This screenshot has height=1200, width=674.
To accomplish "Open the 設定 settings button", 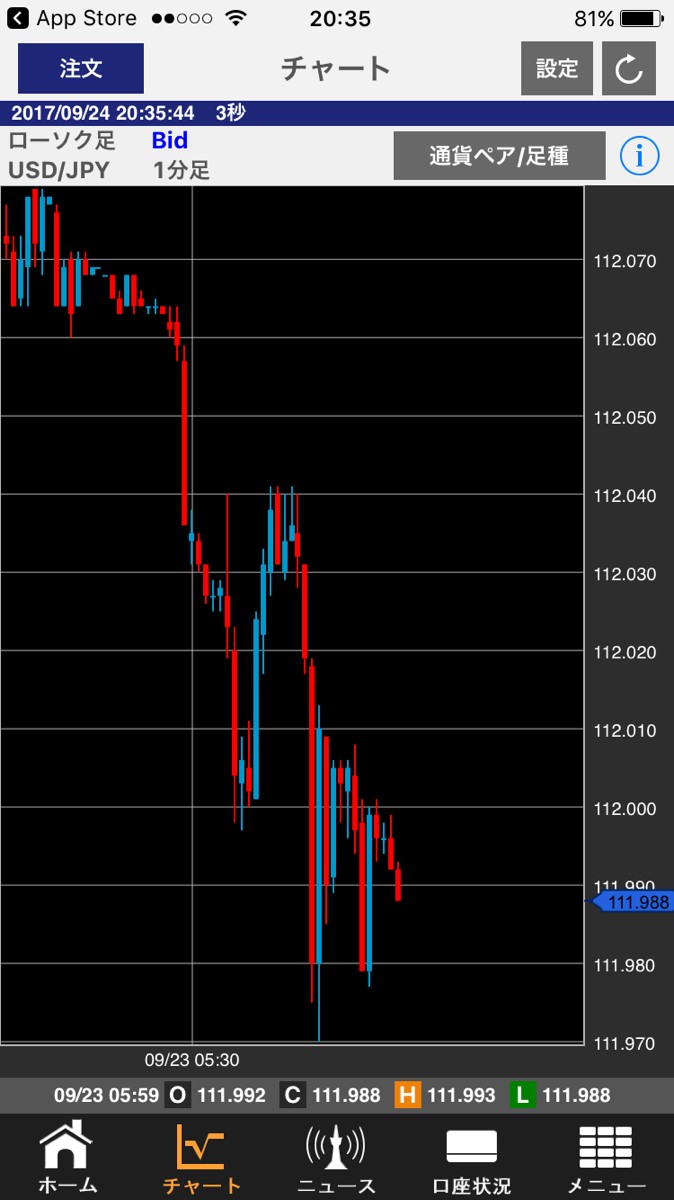I will pyautogui.click(x=557, y=69).
